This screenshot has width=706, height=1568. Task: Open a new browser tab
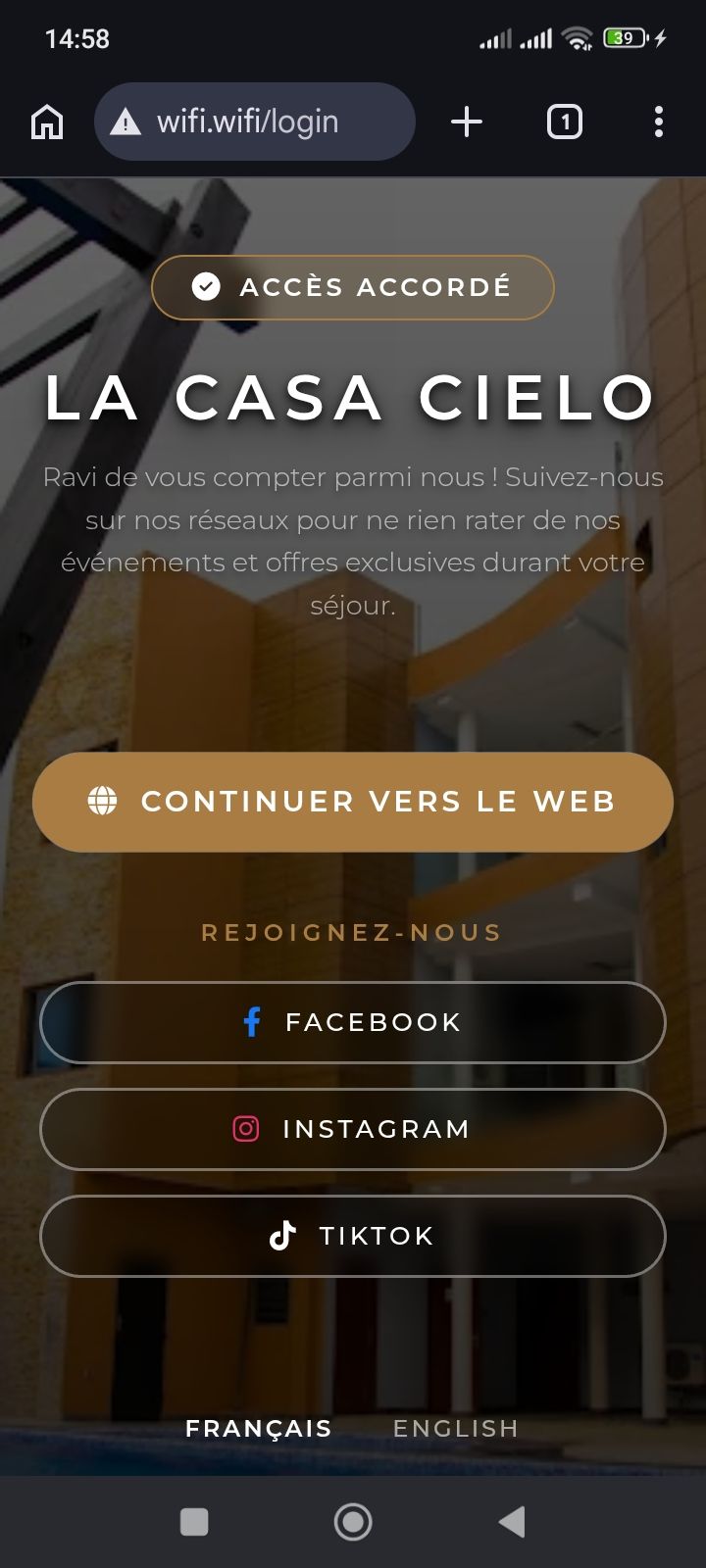[467, 122]
